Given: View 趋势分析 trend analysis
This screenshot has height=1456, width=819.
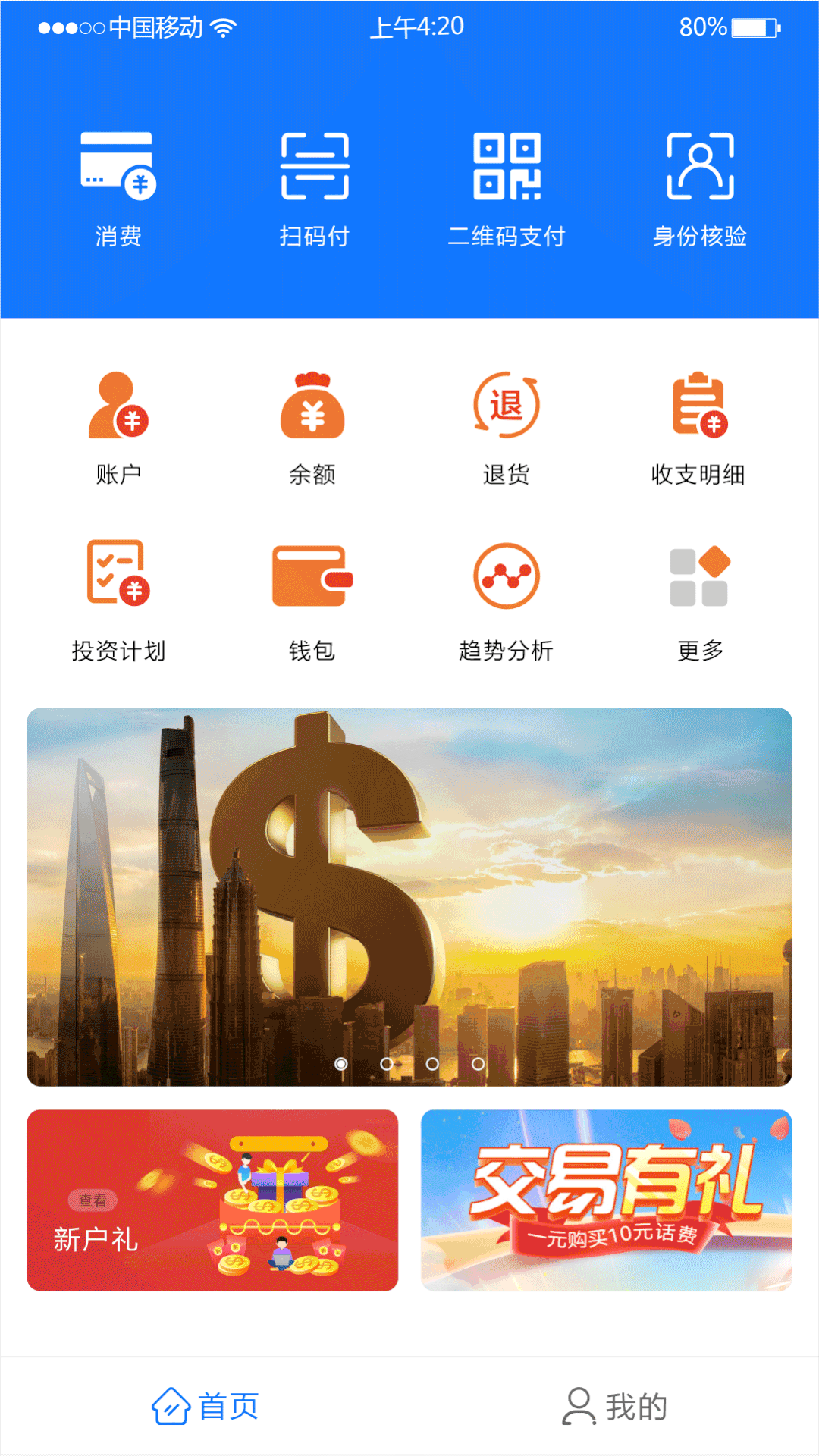Looking at the screenshot, I should (x=507, y=599).
